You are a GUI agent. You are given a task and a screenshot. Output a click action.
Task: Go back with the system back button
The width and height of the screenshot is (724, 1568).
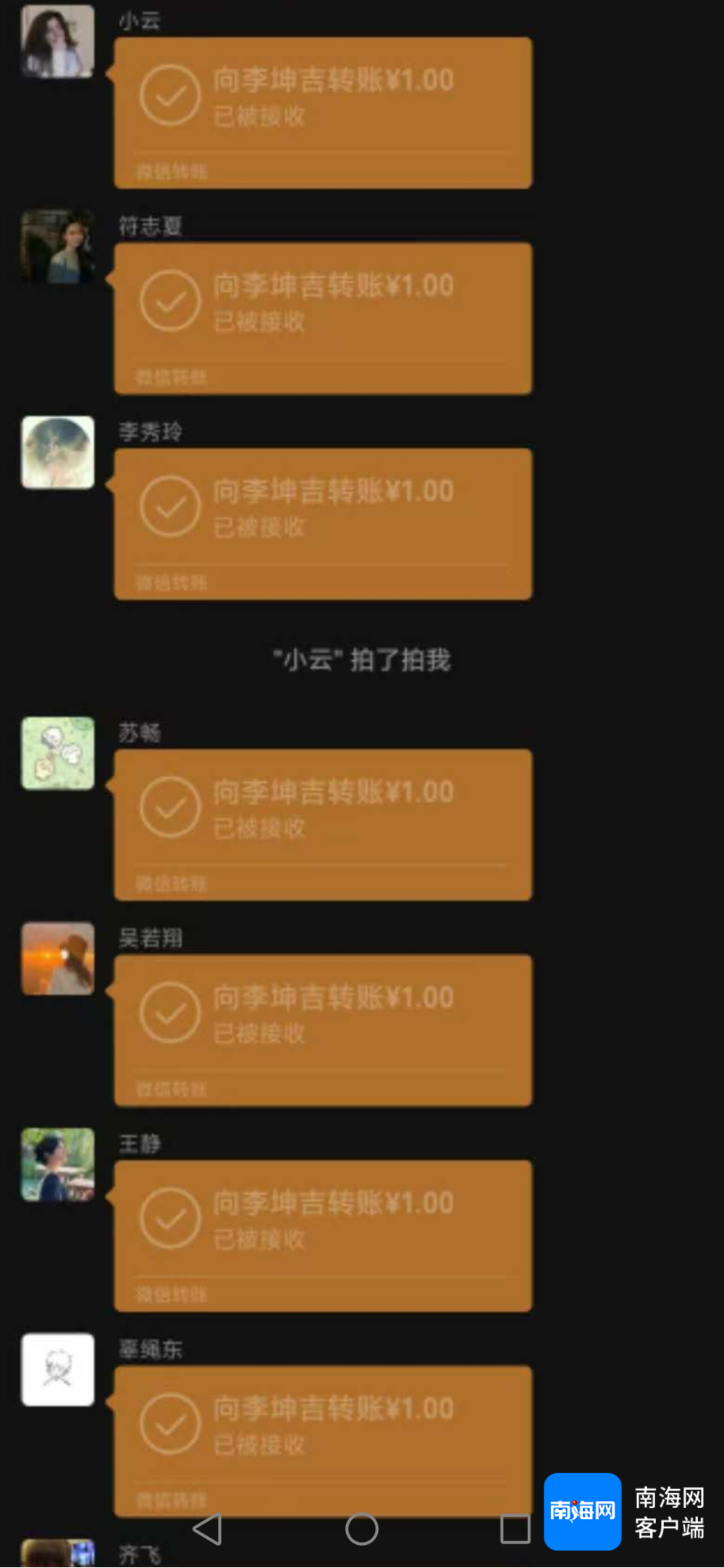[x=208, y=1529]
